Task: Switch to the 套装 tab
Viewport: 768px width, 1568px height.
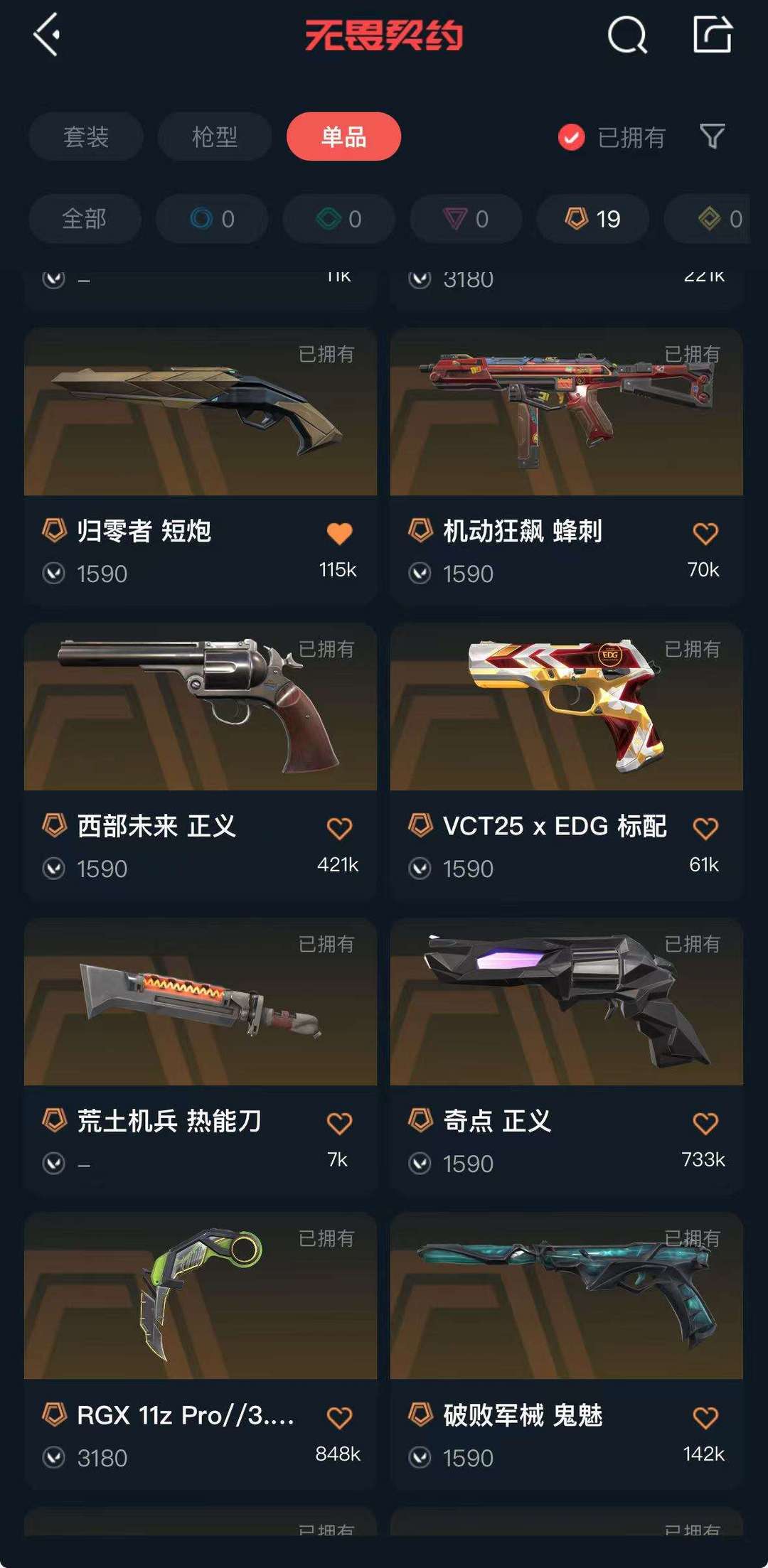Action: tap(86, 136)
